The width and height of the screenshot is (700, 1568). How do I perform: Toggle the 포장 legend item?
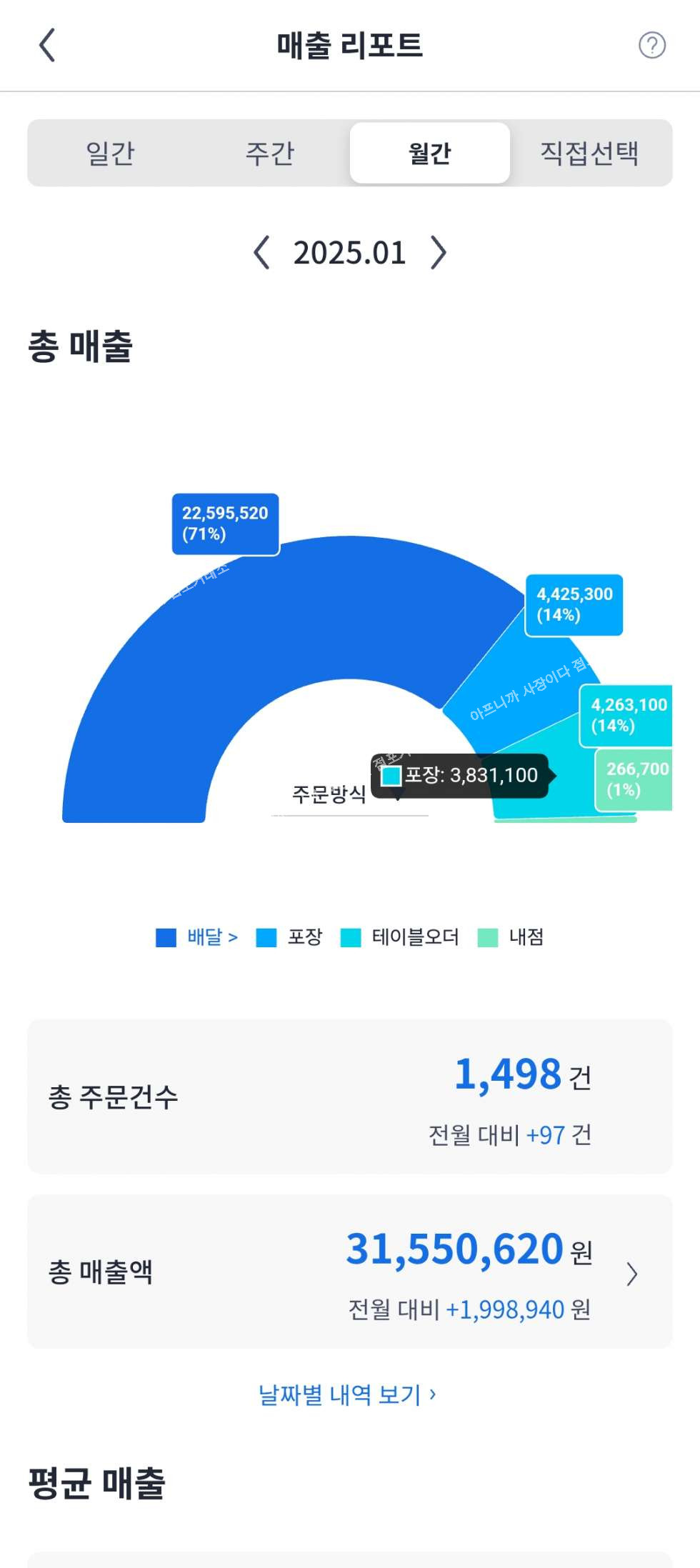[289, 937]
